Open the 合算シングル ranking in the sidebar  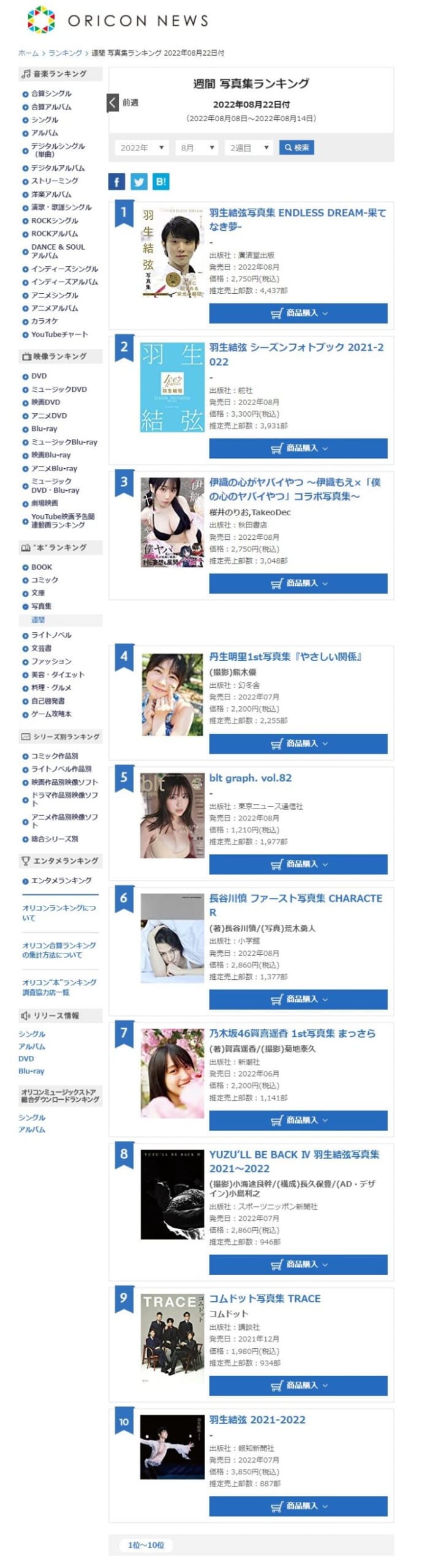point(51,94)
